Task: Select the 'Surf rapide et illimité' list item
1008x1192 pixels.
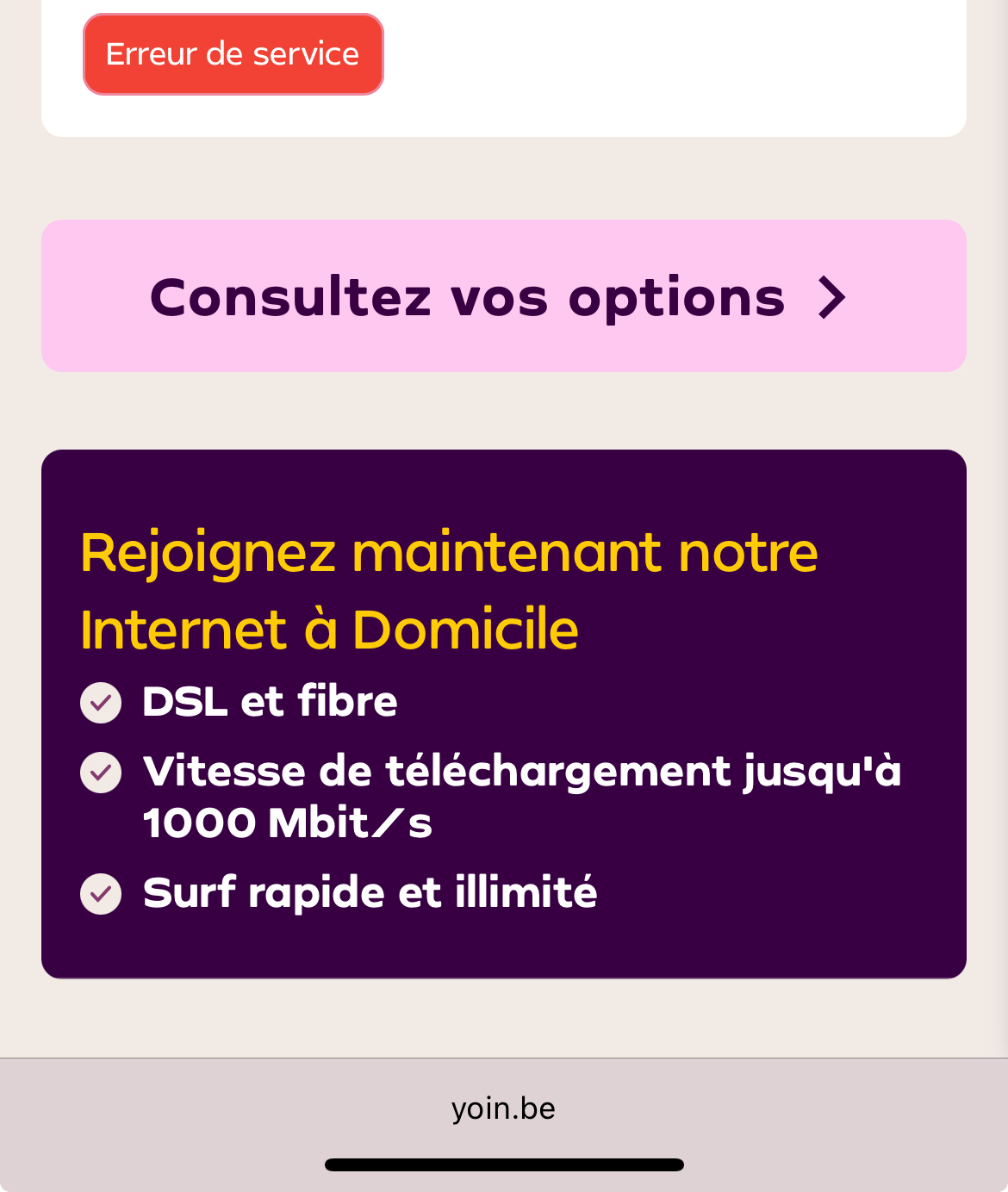Action: pyautogui.click(x=370, y=893)
